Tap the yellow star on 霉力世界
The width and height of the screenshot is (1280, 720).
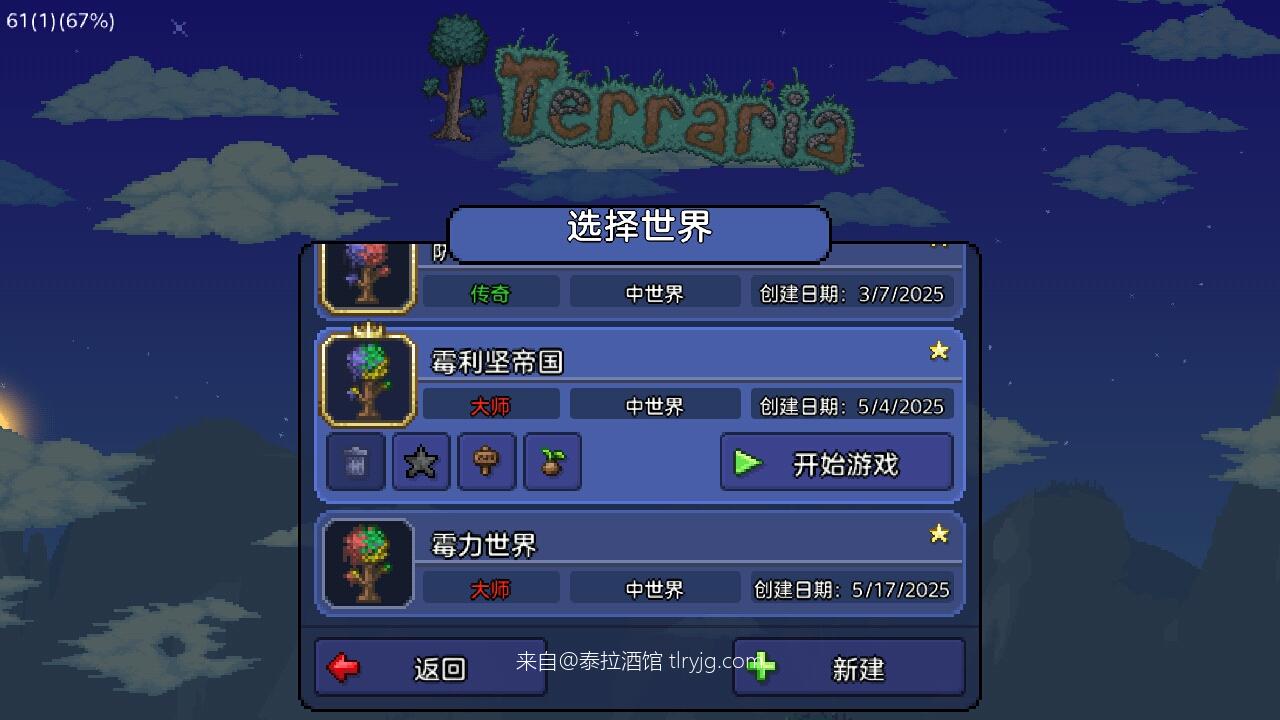938,534
